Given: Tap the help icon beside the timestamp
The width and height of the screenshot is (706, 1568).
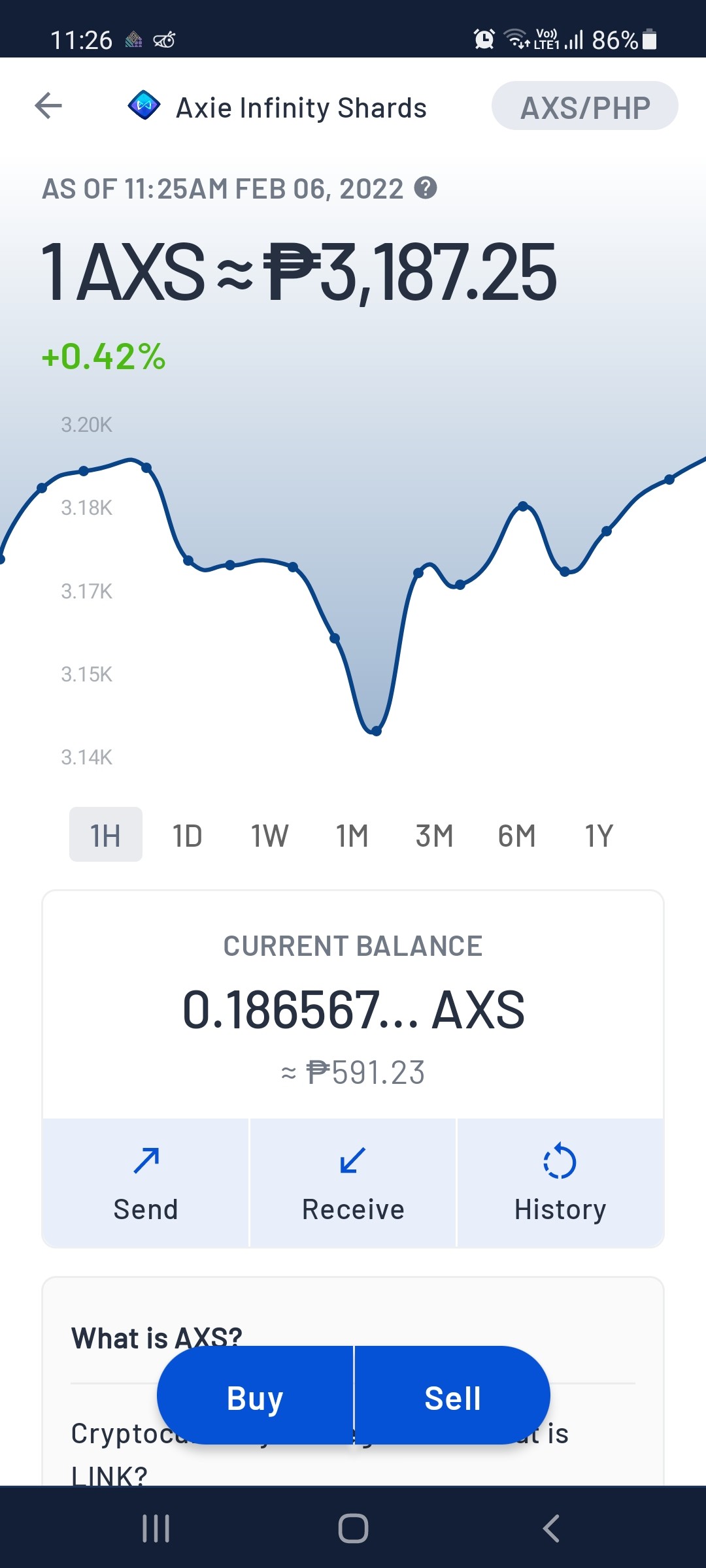Looking at the screenshot, I should click(x=426, y=188).
